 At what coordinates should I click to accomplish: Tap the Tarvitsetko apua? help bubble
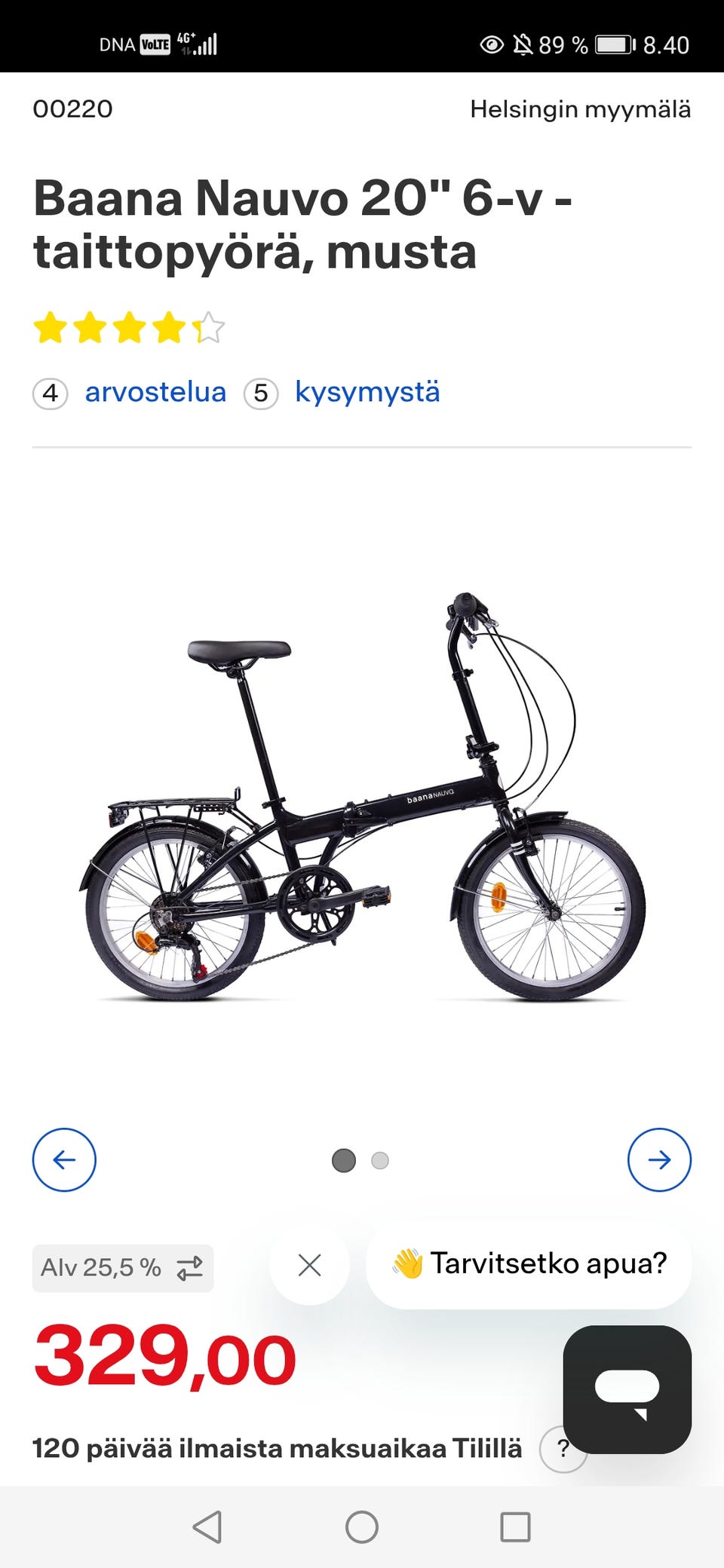click(x=529, y=1263)
